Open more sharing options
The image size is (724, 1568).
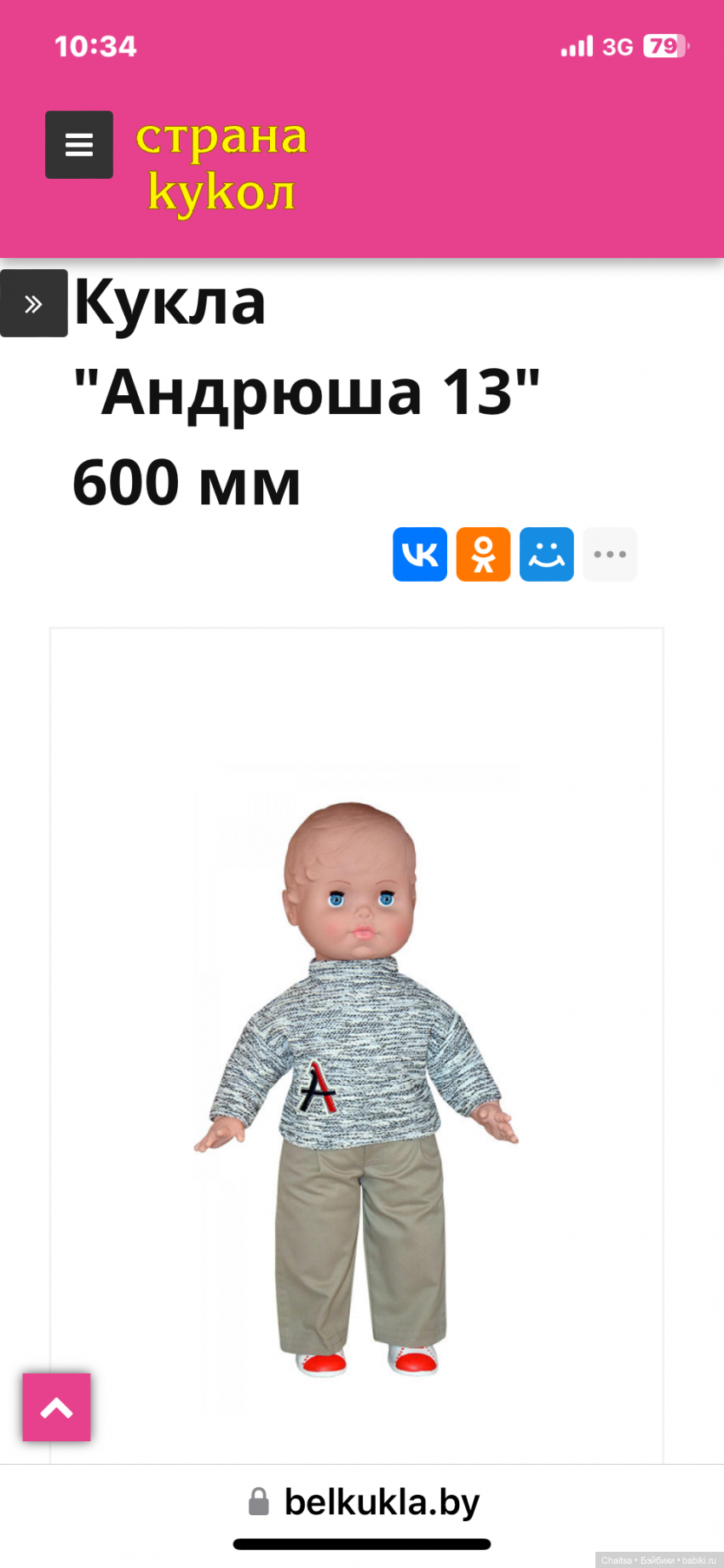click(610, 554)
